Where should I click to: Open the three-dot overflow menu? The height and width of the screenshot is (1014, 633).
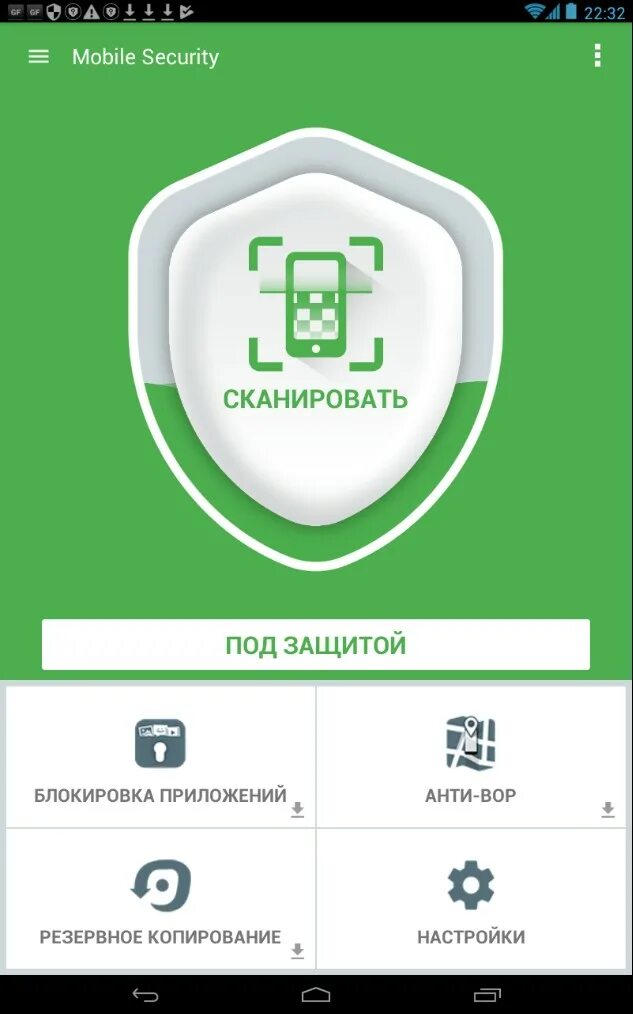pos(597,56)
